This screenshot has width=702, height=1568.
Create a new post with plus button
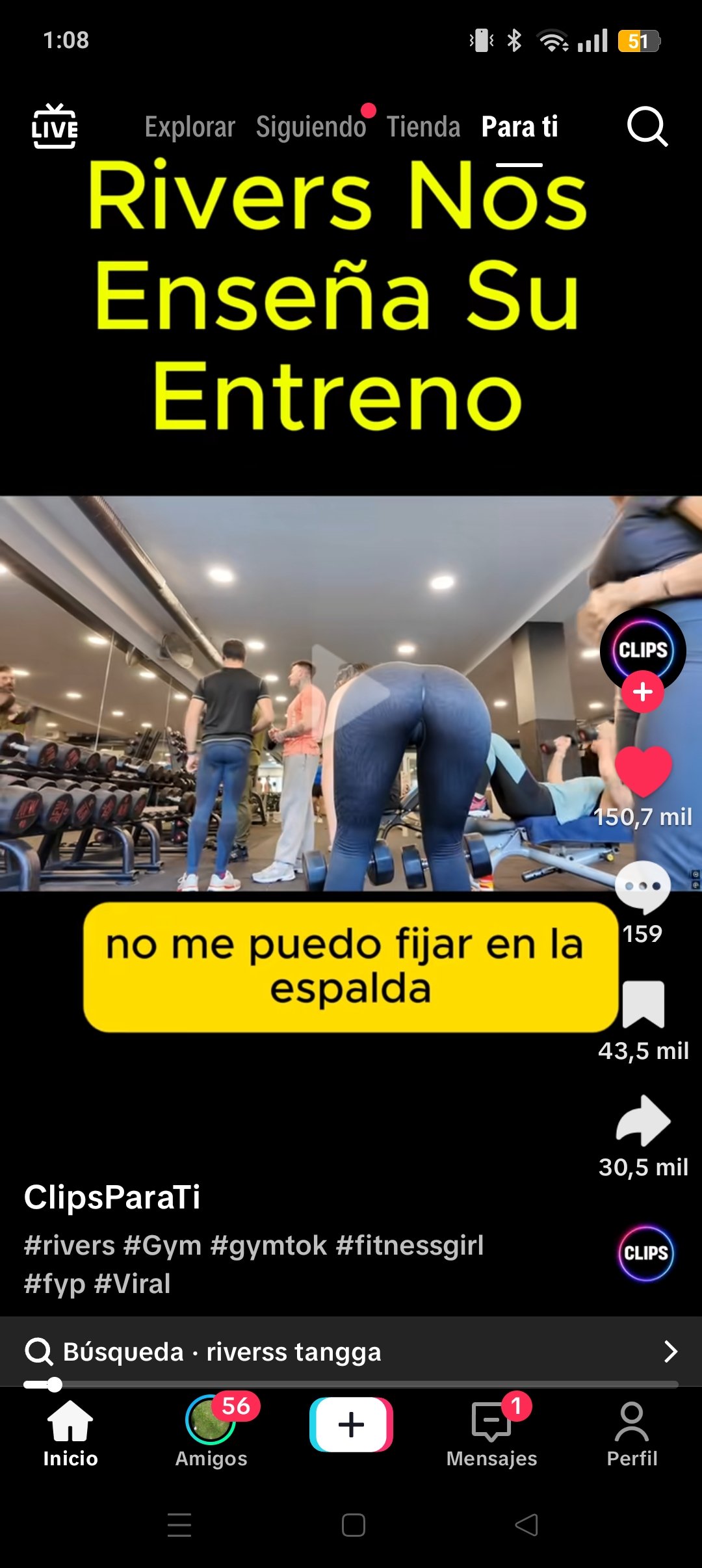tap(351, 1424)
